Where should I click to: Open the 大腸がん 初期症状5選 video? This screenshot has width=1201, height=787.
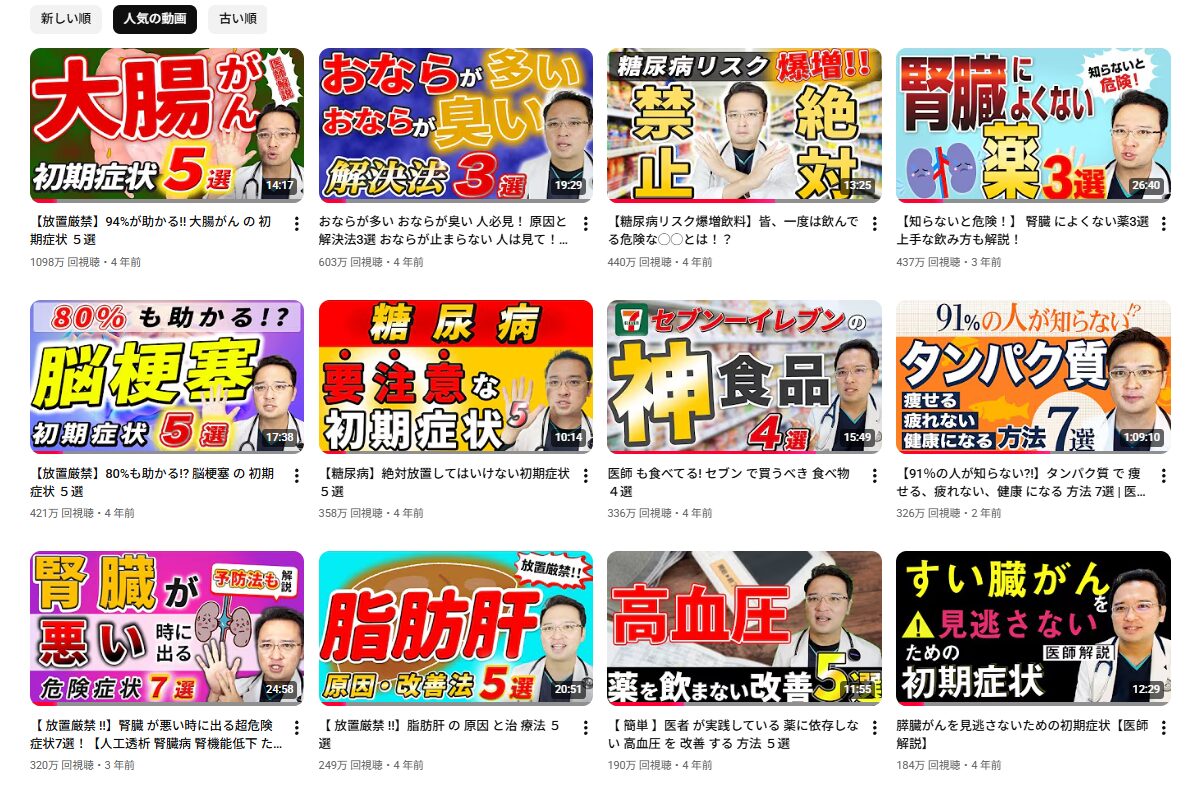pyautogui.click(x=167, y=125)
